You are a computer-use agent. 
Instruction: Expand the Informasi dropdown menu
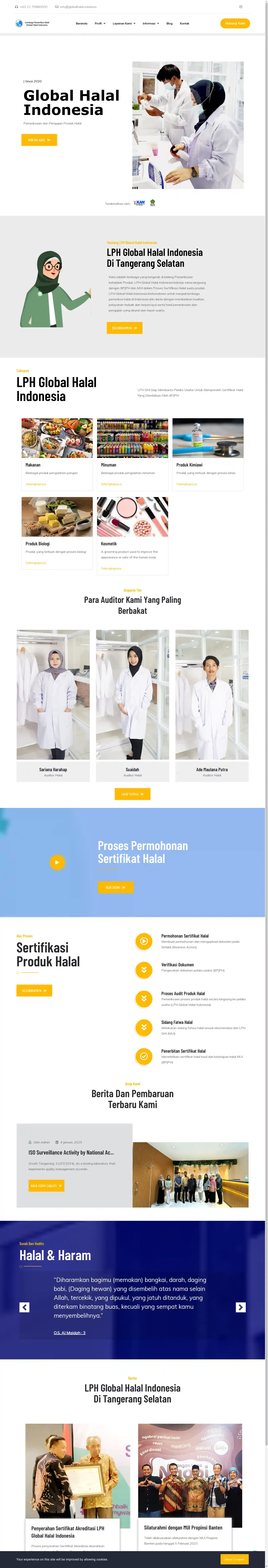(150, 23)
